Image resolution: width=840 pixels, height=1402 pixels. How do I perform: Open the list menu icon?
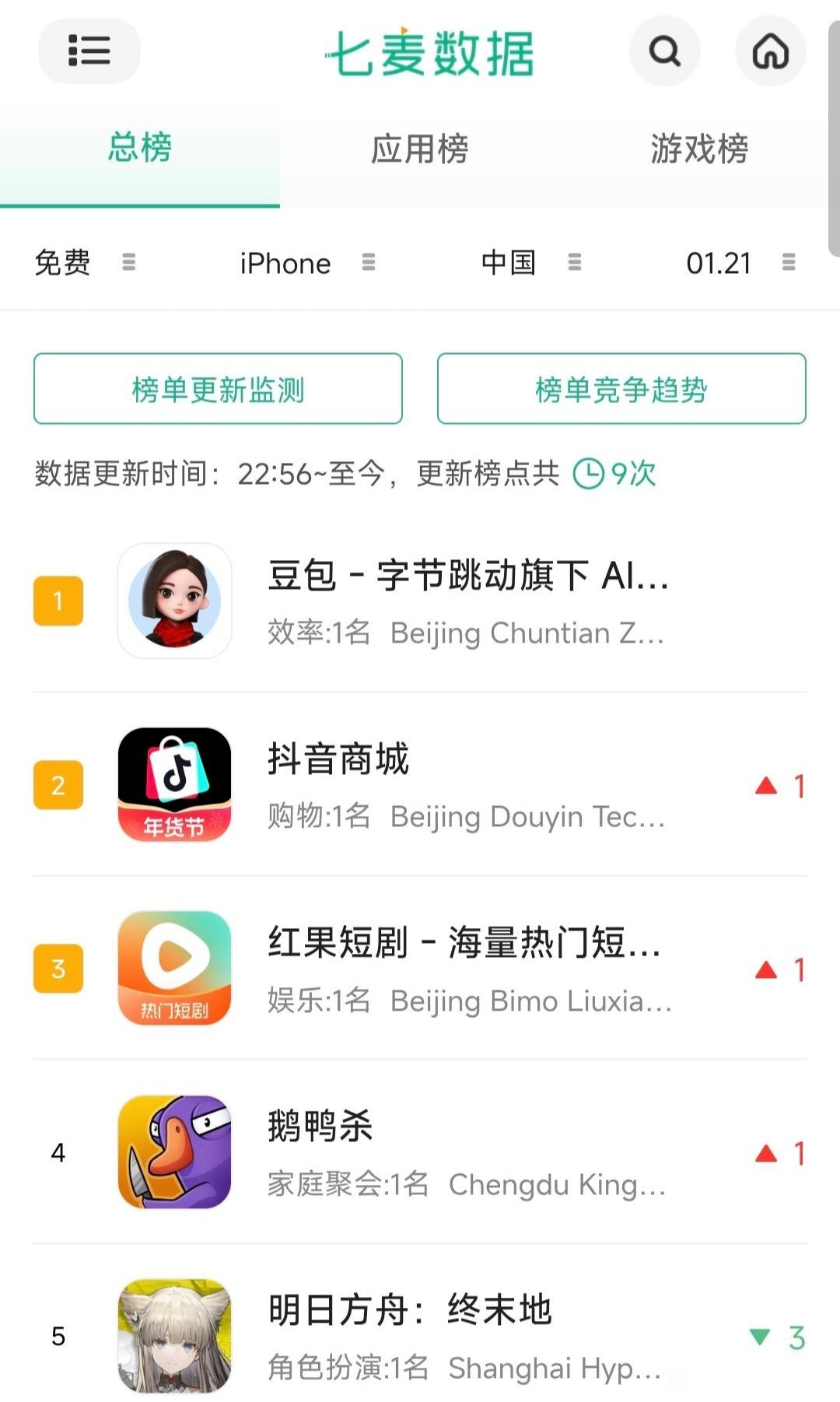coord(89,51)
